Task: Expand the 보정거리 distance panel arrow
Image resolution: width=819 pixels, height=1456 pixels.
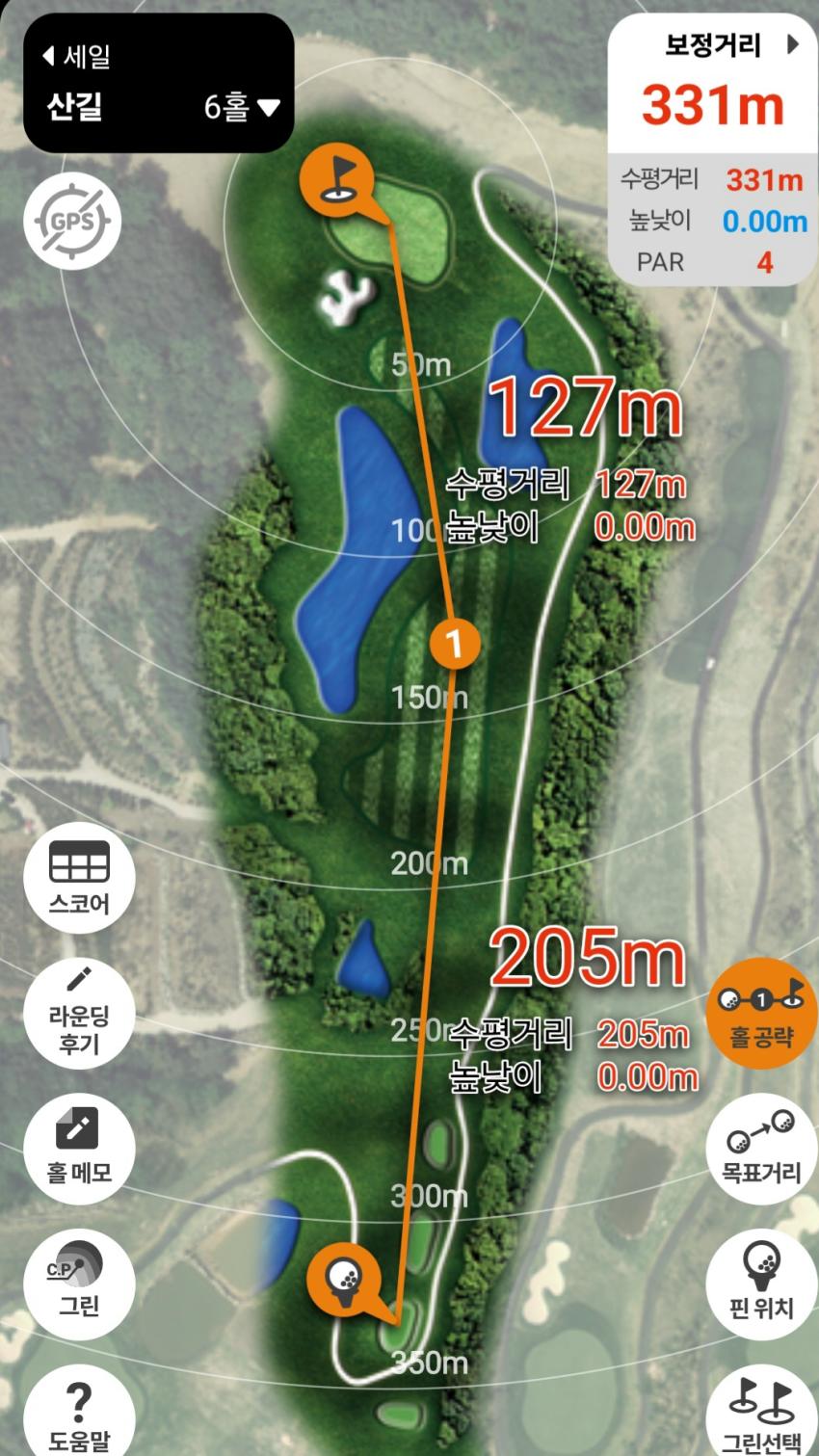Action: (793, 45)
